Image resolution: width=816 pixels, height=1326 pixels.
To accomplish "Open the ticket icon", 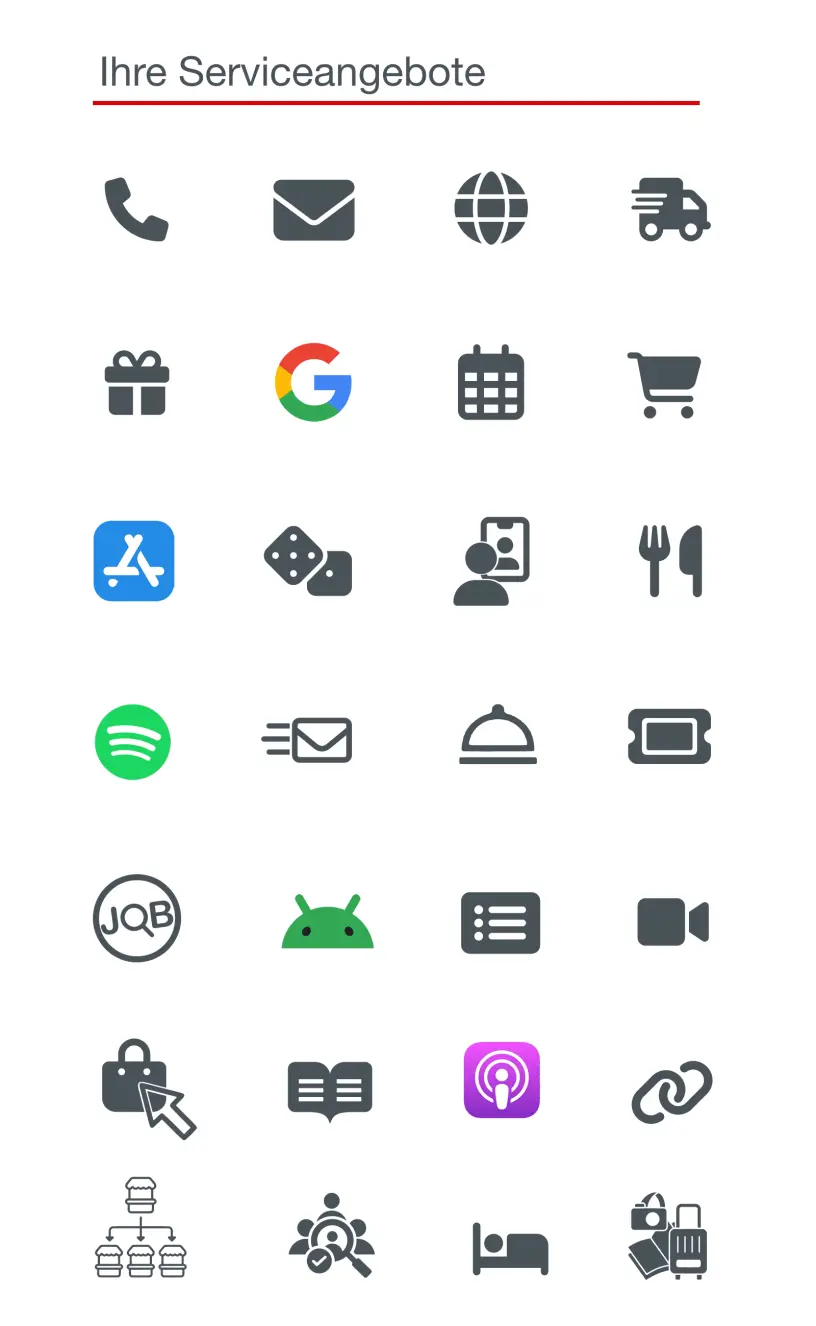I will tap(669, 737).
